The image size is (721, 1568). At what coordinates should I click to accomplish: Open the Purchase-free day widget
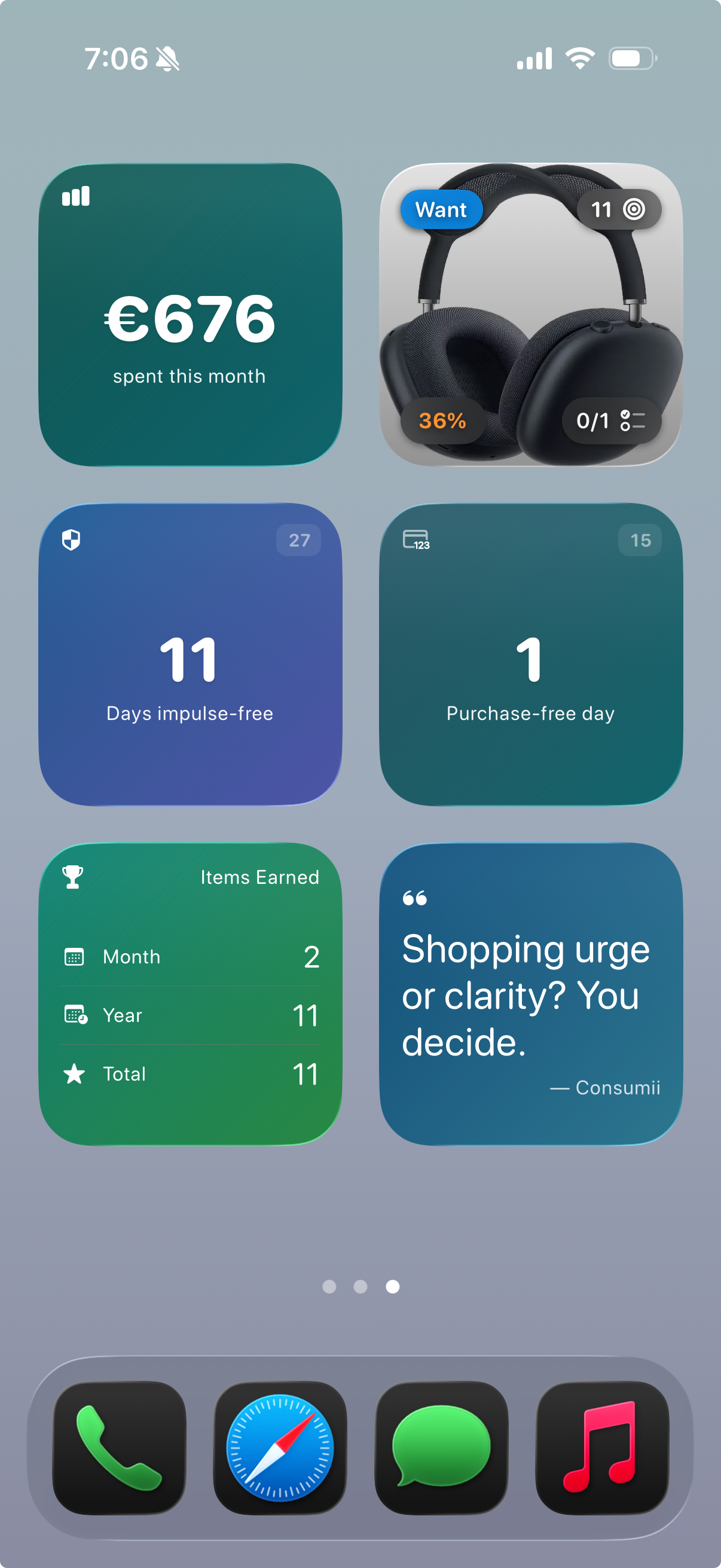click(530, 654)
